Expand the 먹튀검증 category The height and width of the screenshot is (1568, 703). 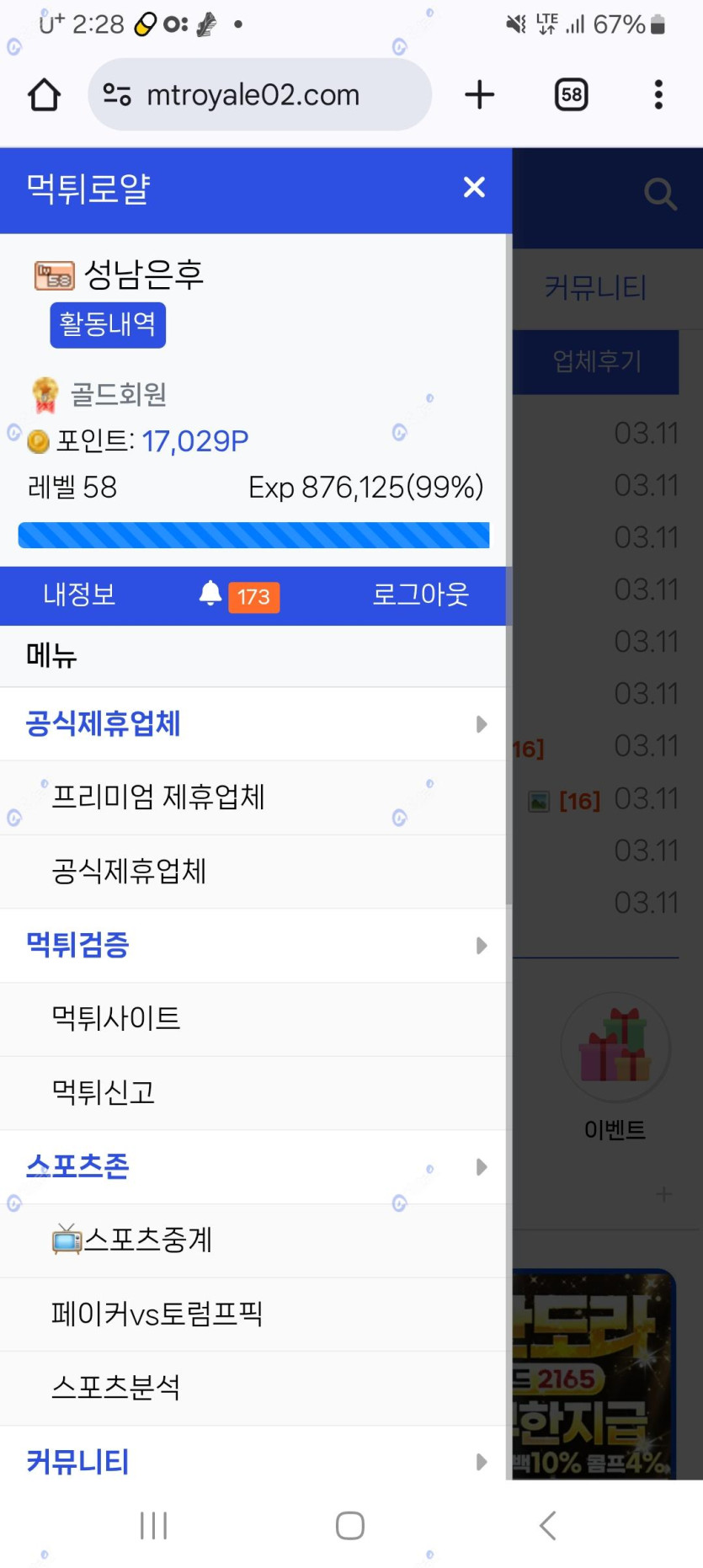(253, 945)
